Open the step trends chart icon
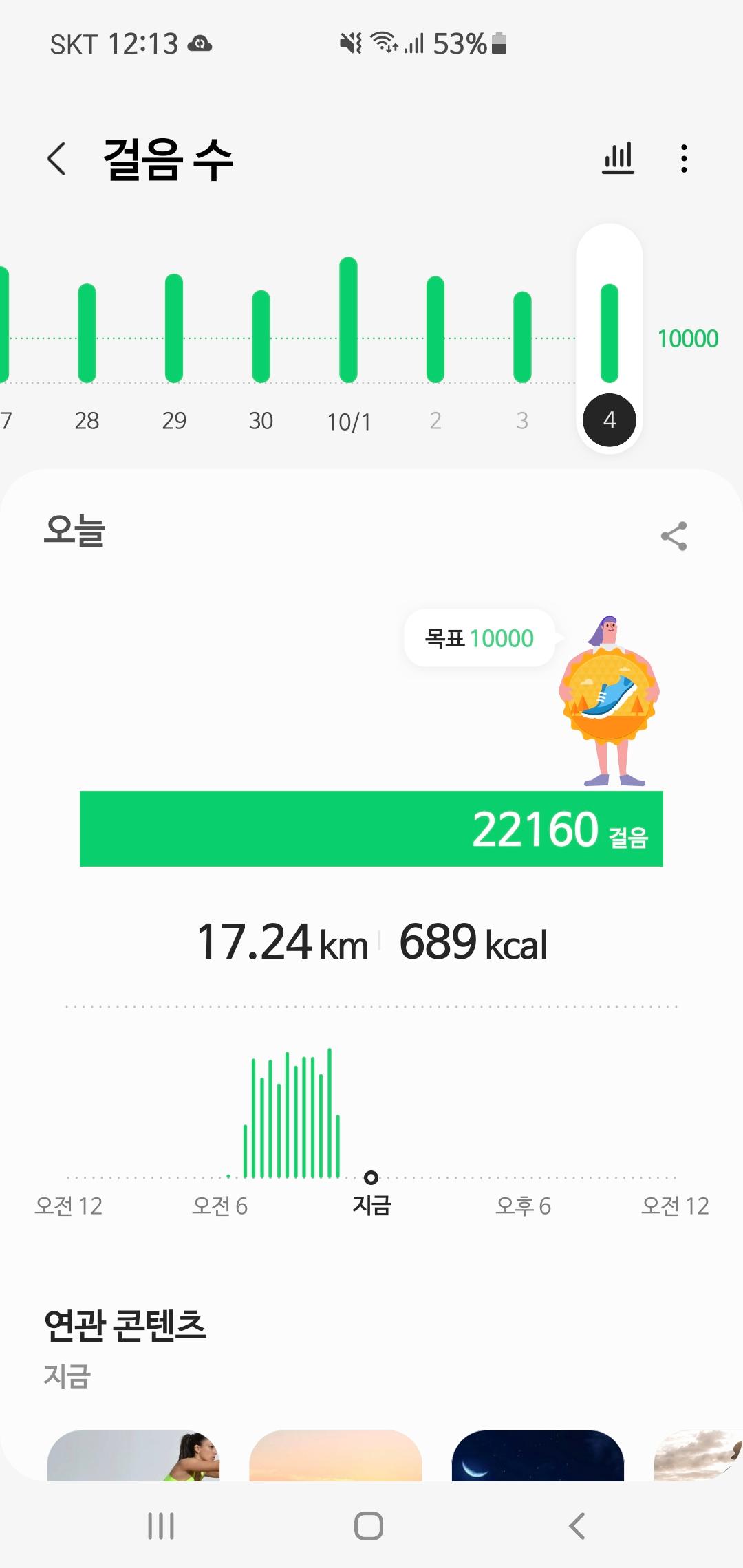 (x=618, y=159)
